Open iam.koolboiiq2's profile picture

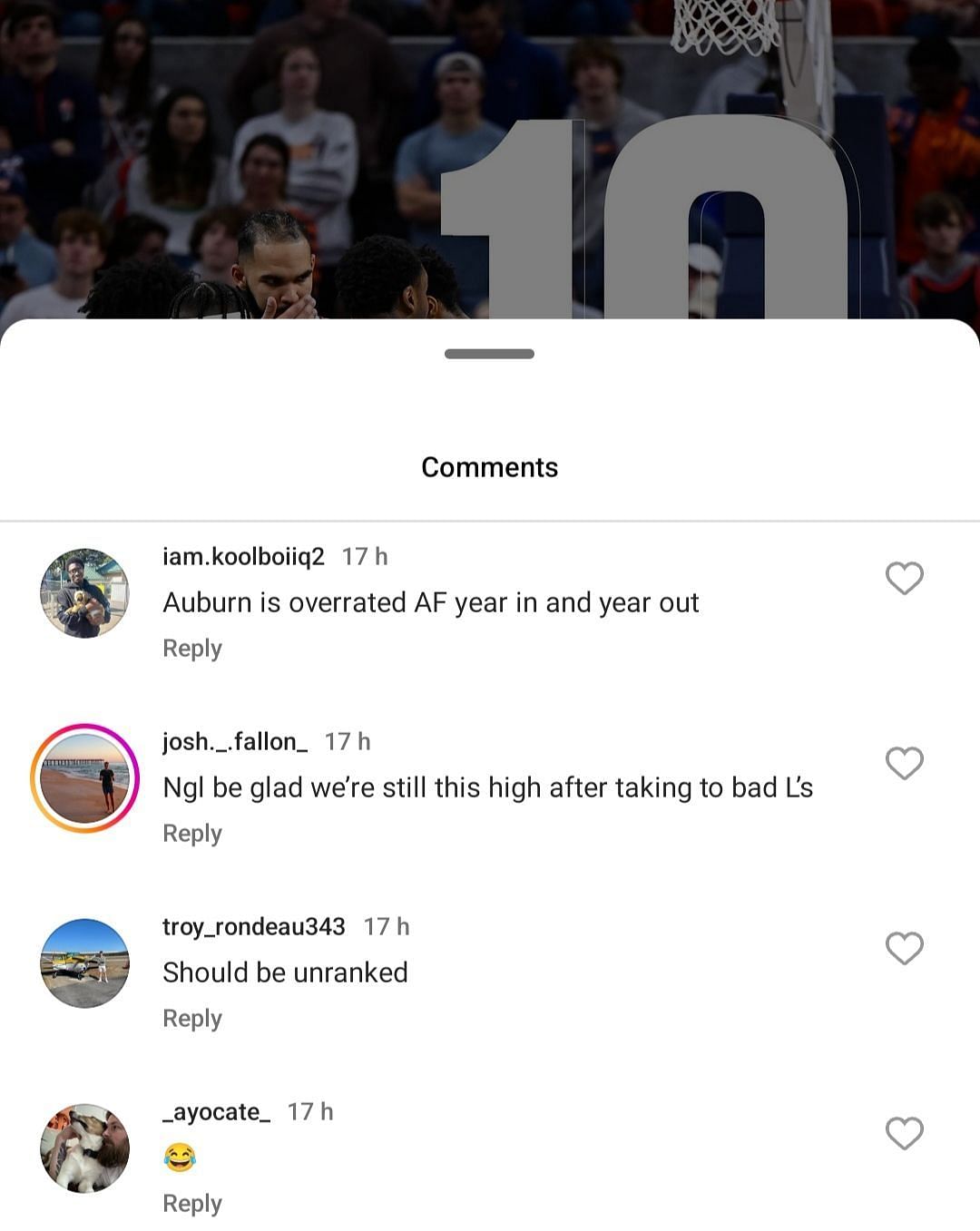[84, 593]
